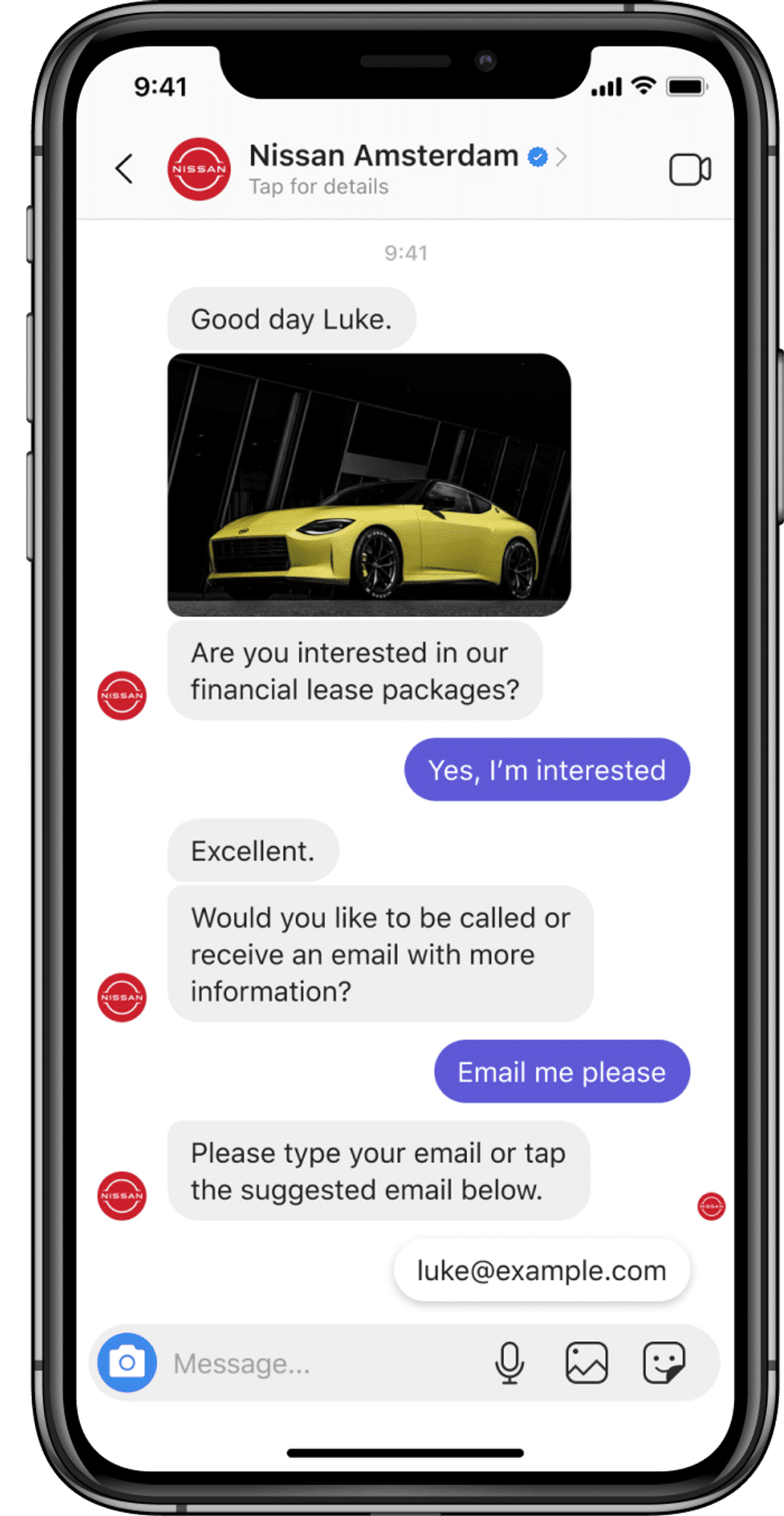Start a video call with Nissan Amsterdam

click(689, 169)
